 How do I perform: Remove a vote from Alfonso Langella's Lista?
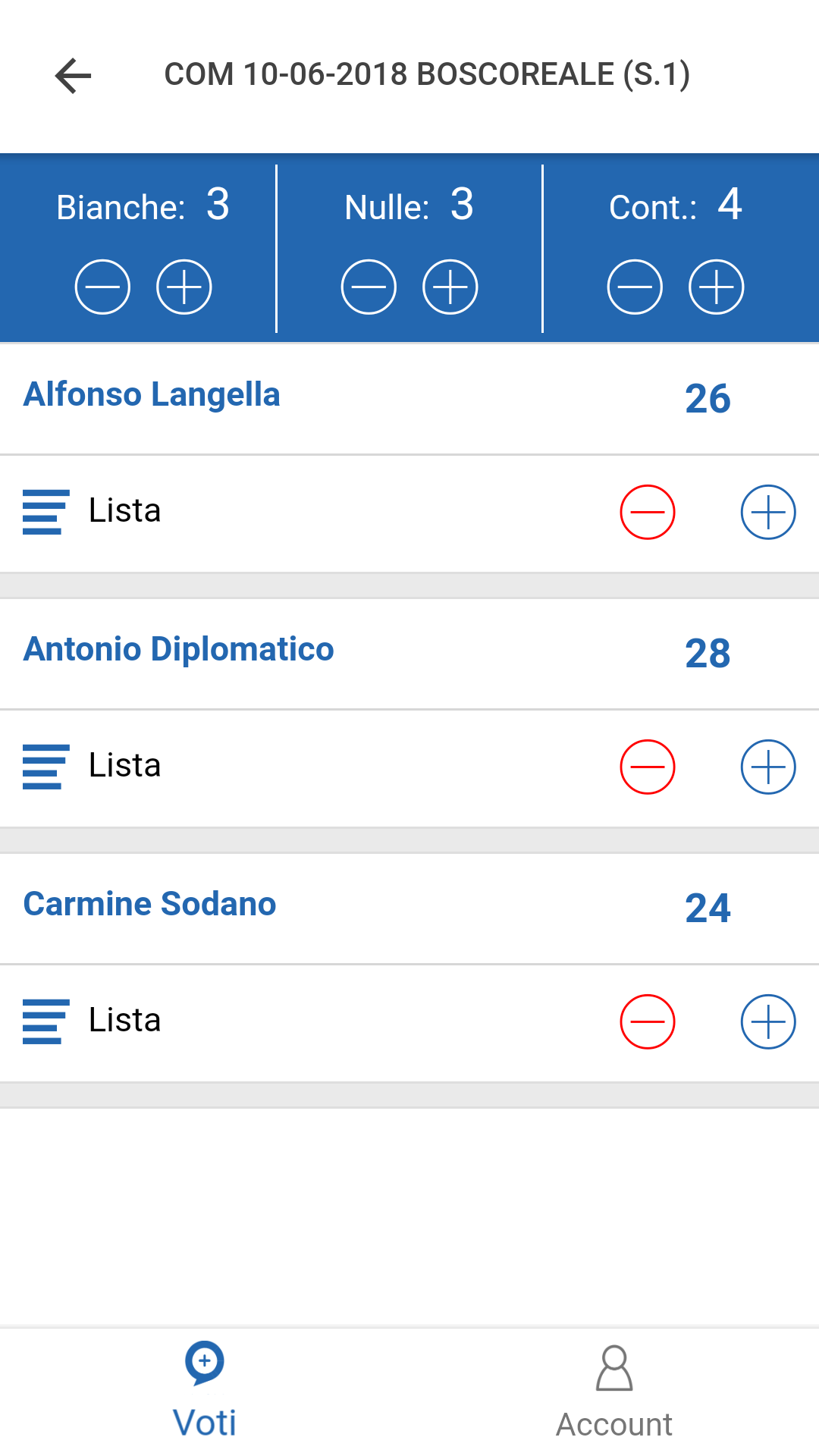tap(648, 512)
